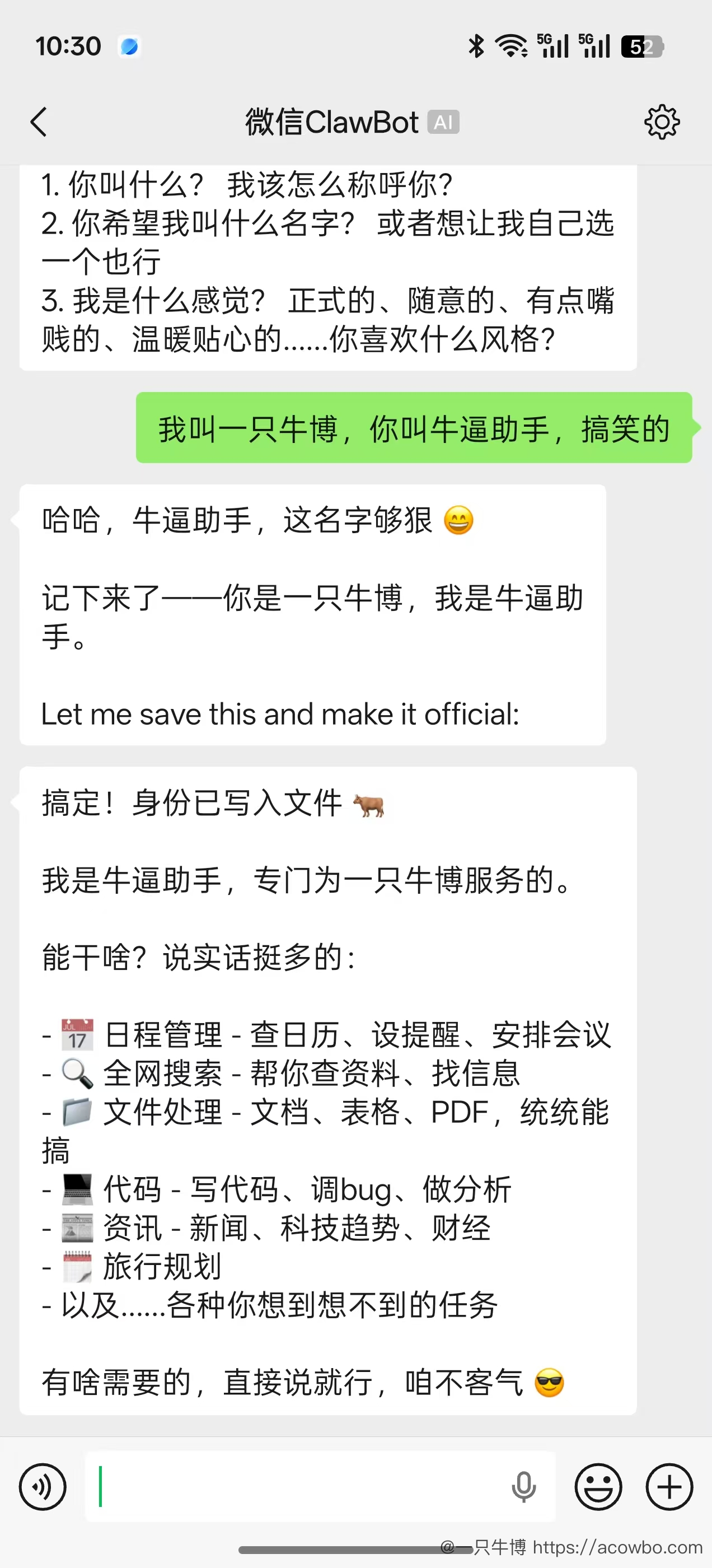Toggle the AI badge next to chat title
The image size is (712, 1568).
444,122
